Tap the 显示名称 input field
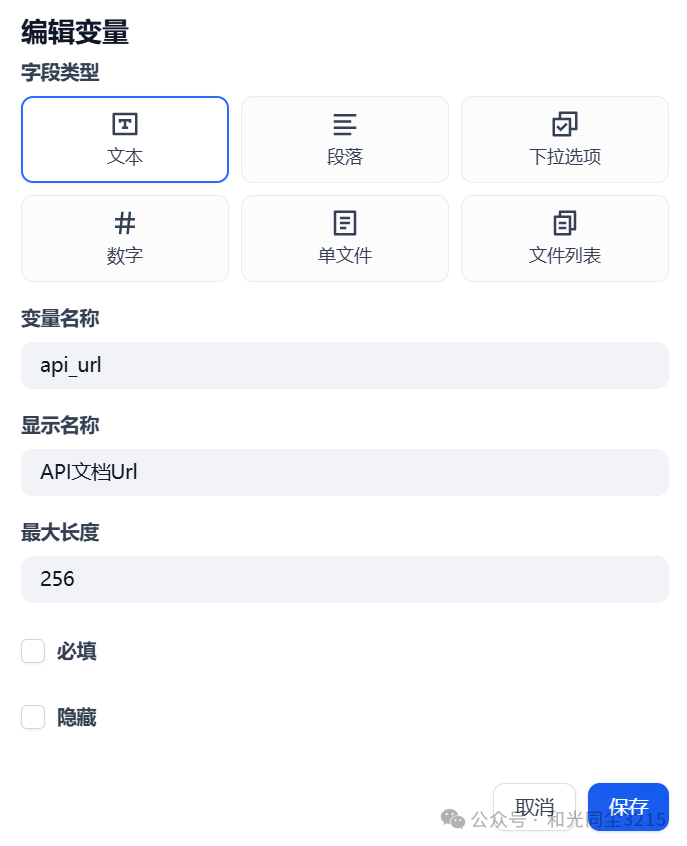The width and height of the screenshot is (687, 846). [344, 472]
